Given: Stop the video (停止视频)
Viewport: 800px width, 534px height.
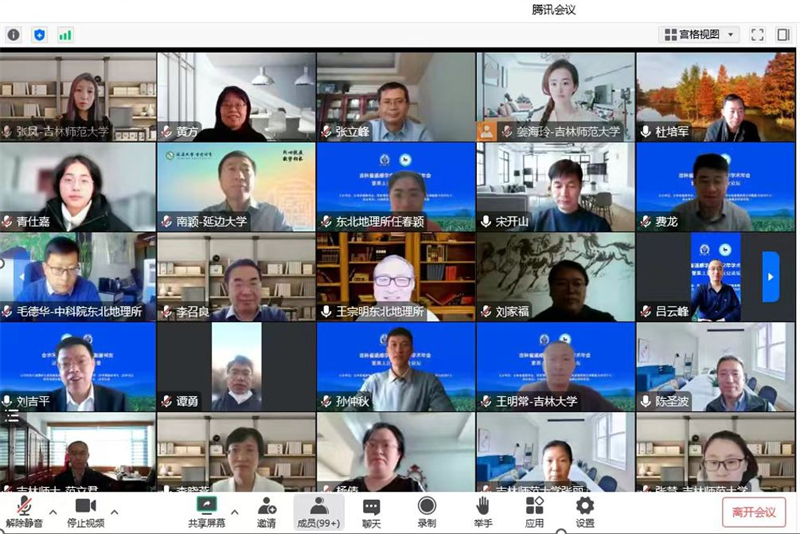Looking at the screenshot, I should 85,511.
